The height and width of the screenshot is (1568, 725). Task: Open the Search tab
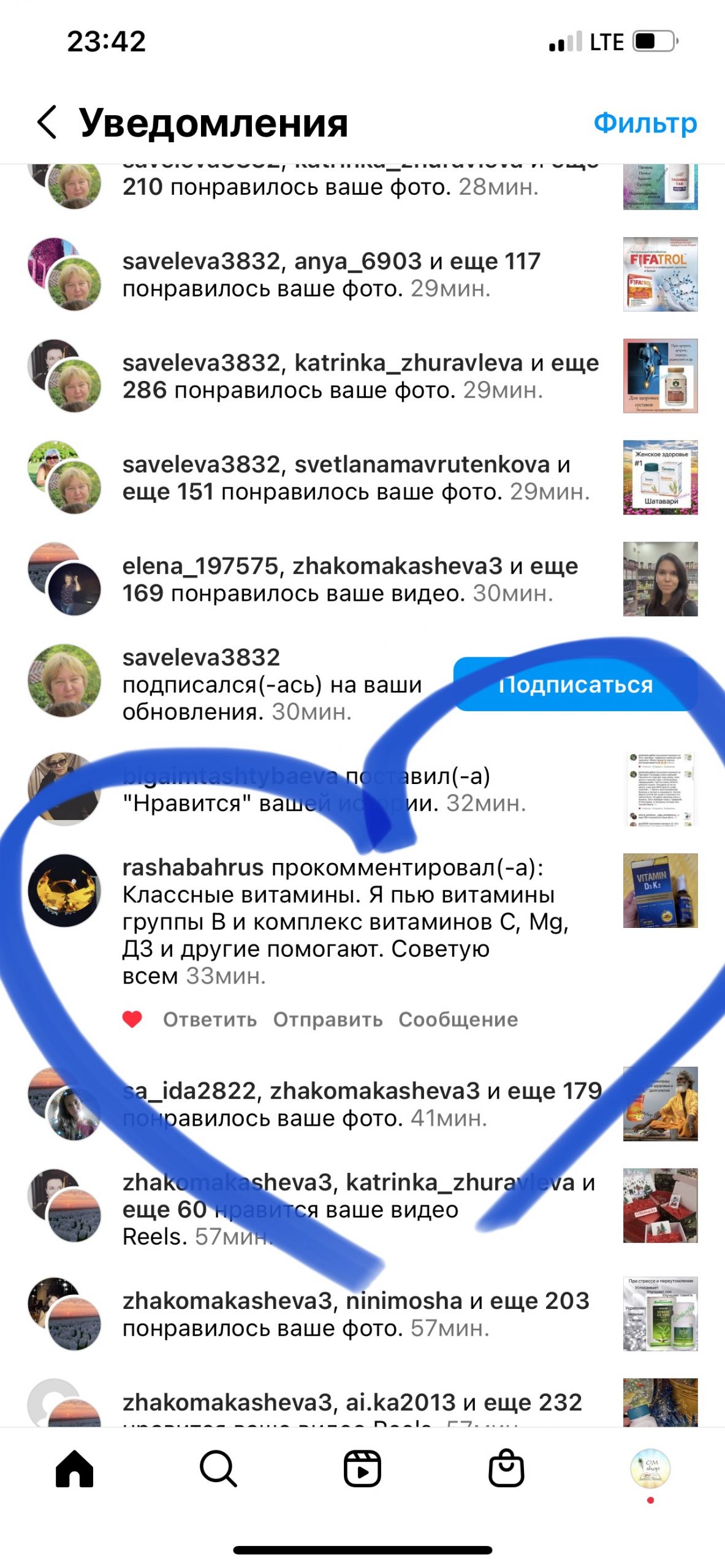pos(218,1468)
